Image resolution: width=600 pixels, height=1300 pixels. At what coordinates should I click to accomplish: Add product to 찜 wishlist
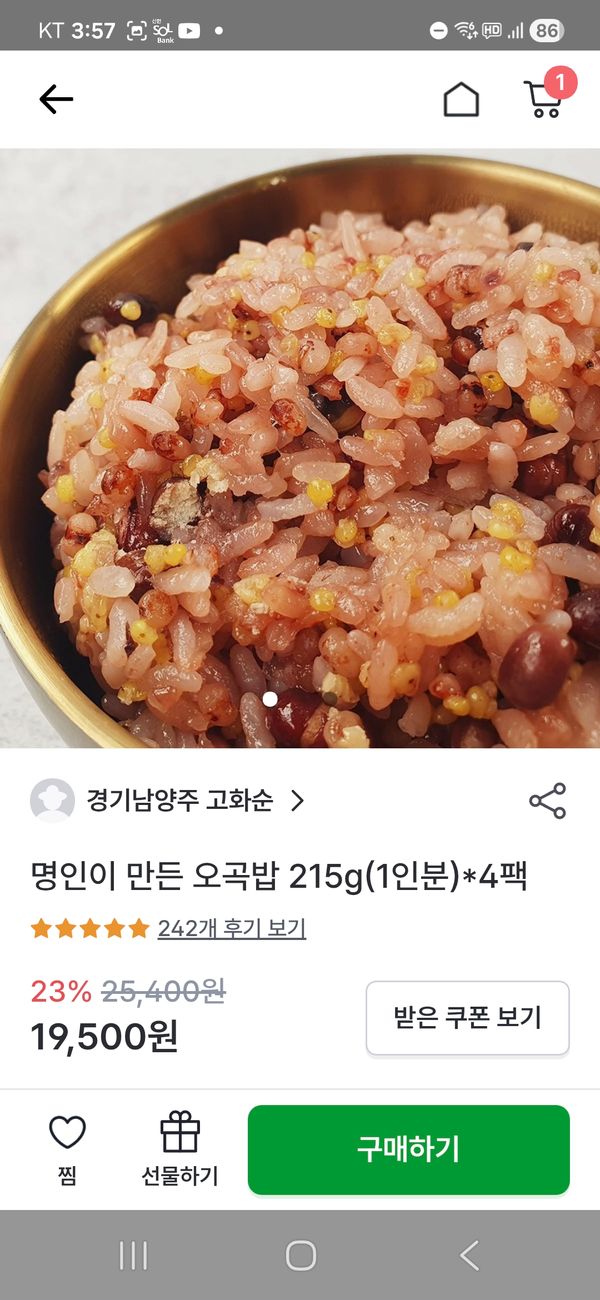click(67, 1150)
